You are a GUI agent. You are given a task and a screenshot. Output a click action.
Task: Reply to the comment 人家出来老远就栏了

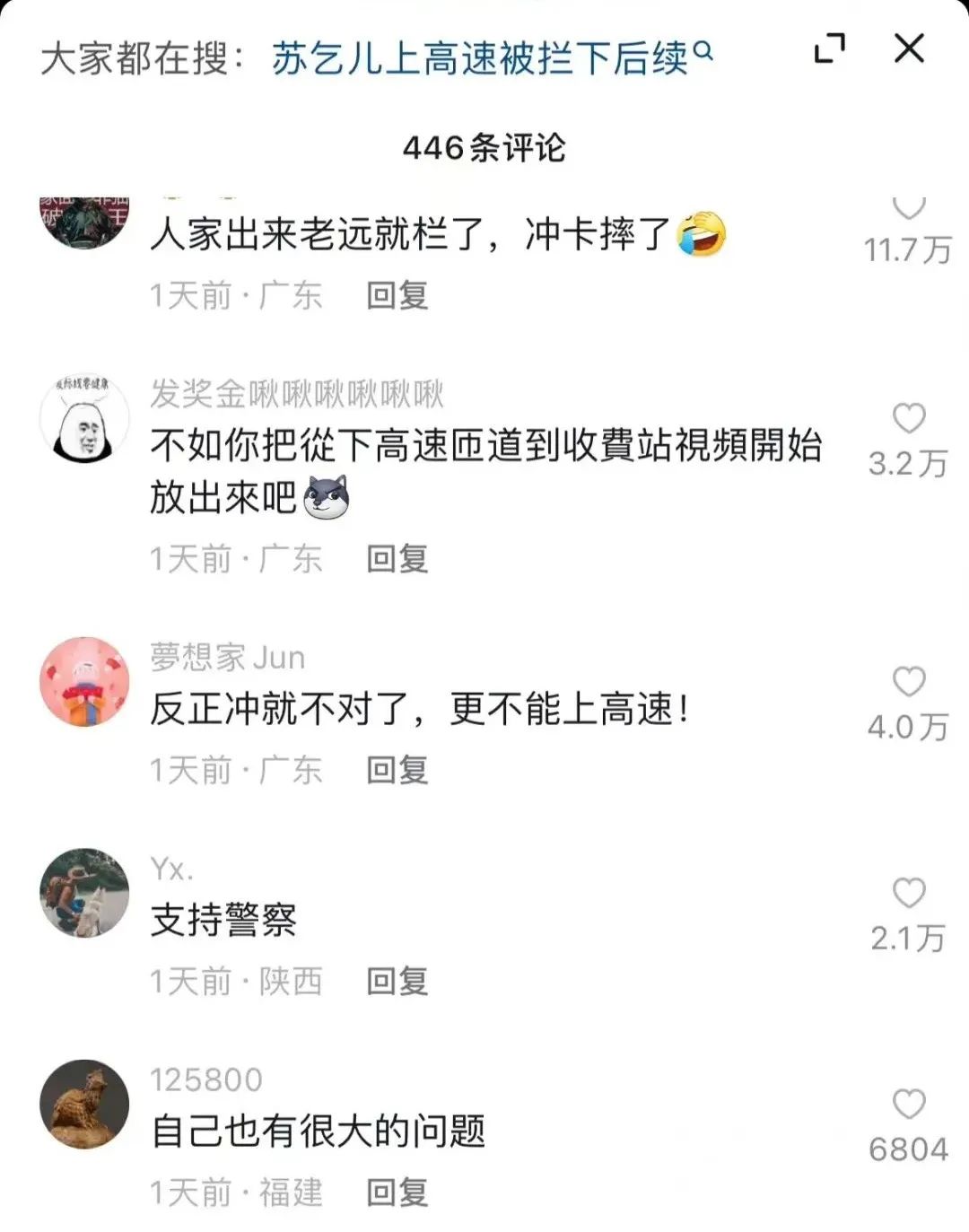397,295
